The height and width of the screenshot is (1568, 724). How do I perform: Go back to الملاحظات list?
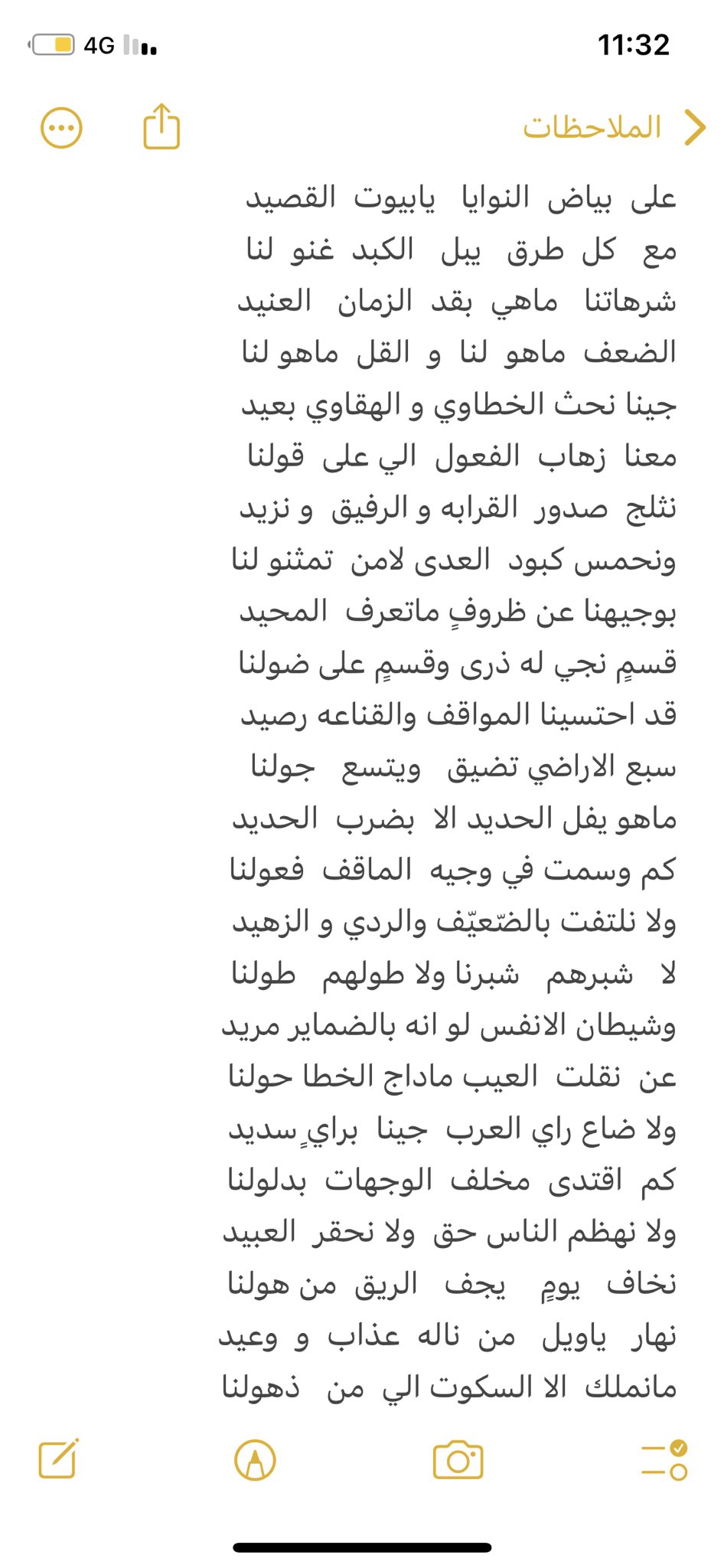pyautogui.click(x=614, y=127)
